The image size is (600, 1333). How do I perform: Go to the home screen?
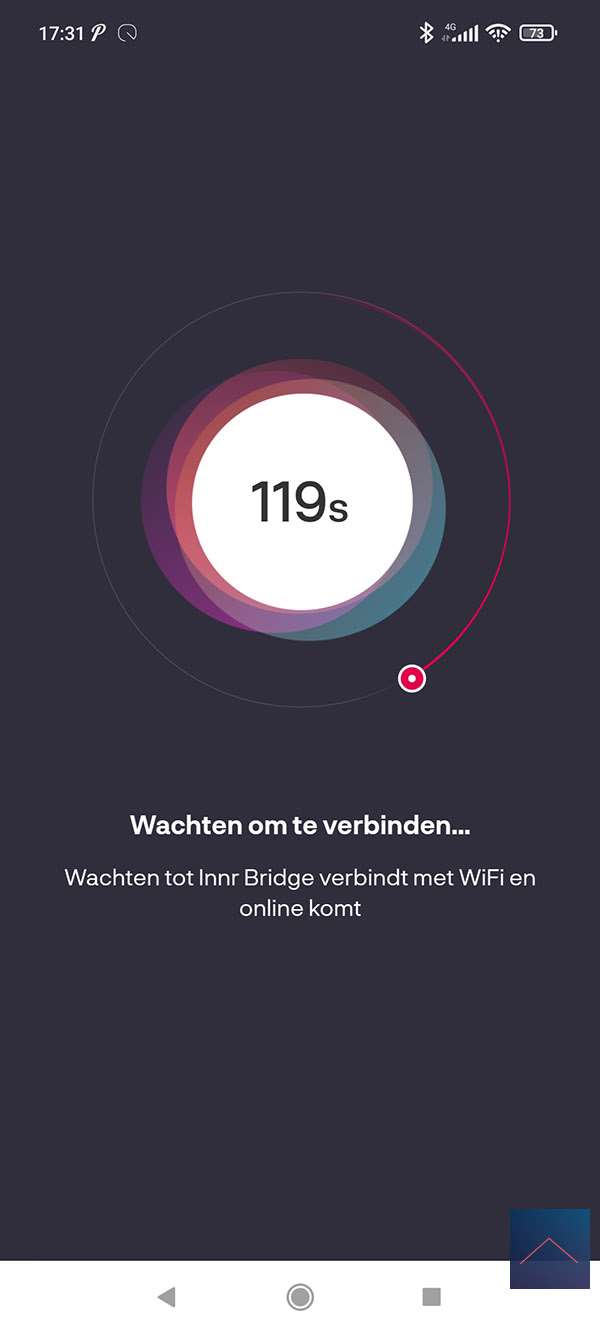(300, 1297)
